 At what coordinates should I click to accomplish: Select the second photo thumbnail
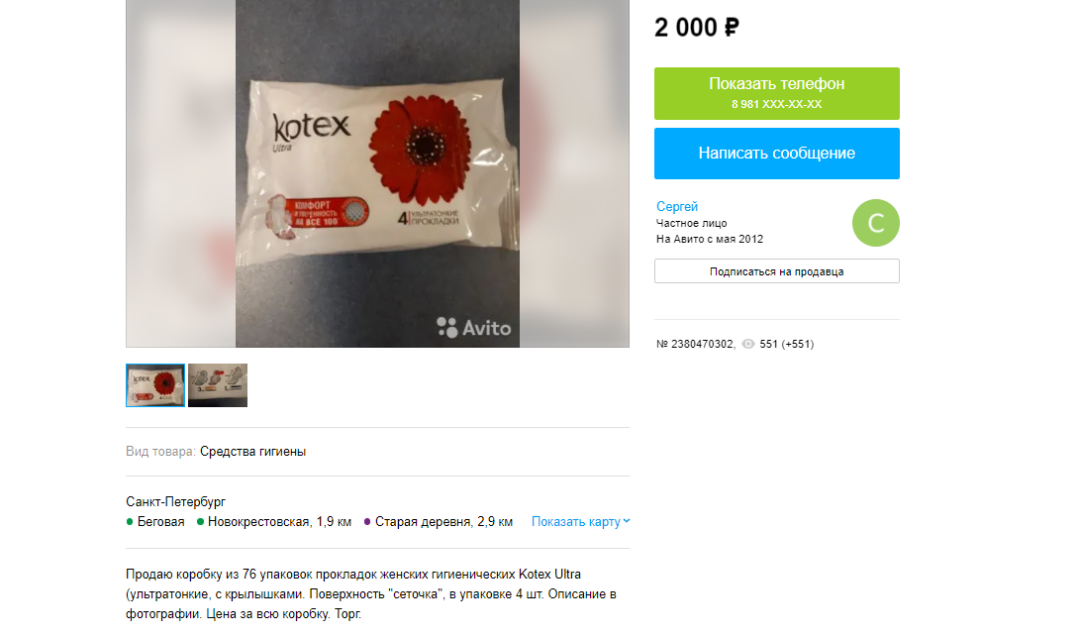click(x=218, y=385)
